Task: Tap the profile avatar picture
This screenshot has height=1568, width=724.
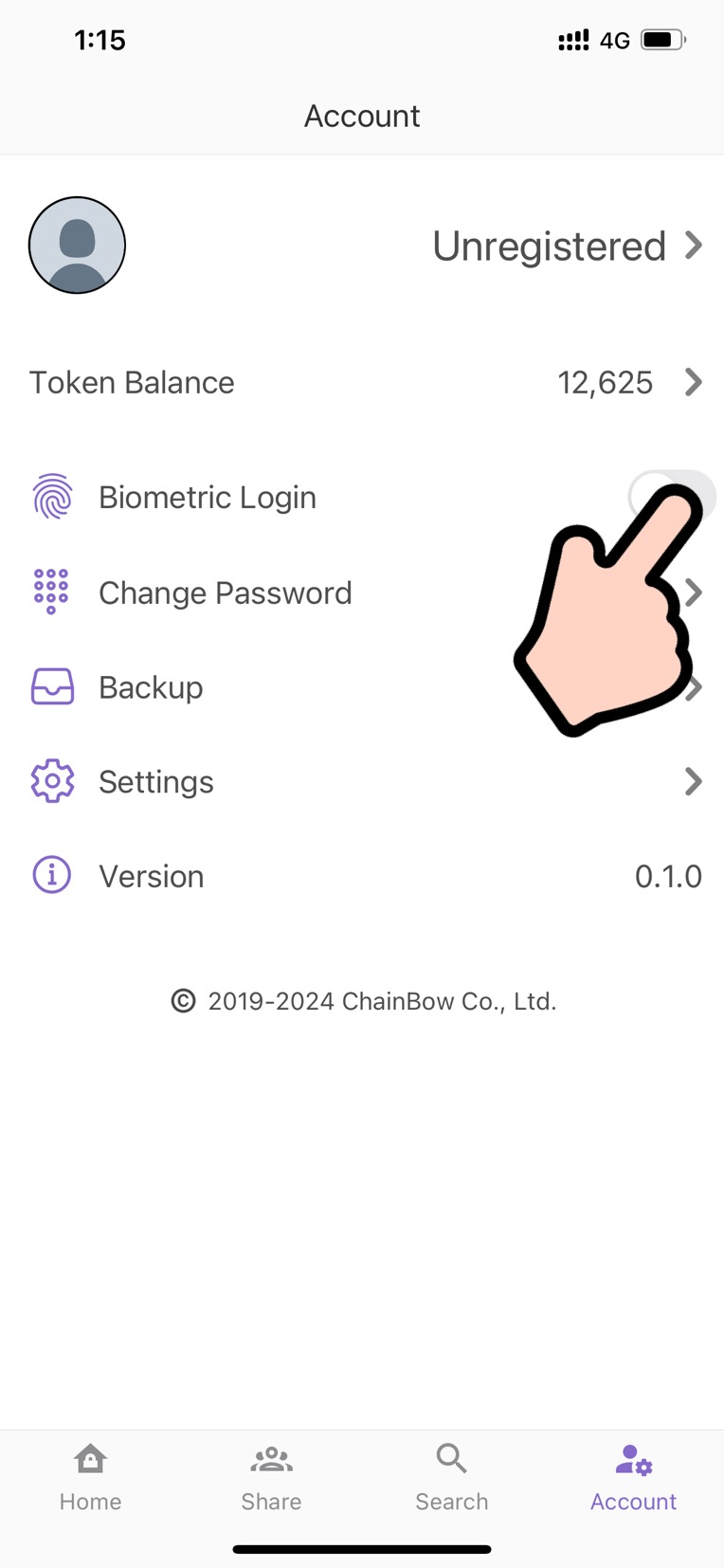Action: (78, 245)
